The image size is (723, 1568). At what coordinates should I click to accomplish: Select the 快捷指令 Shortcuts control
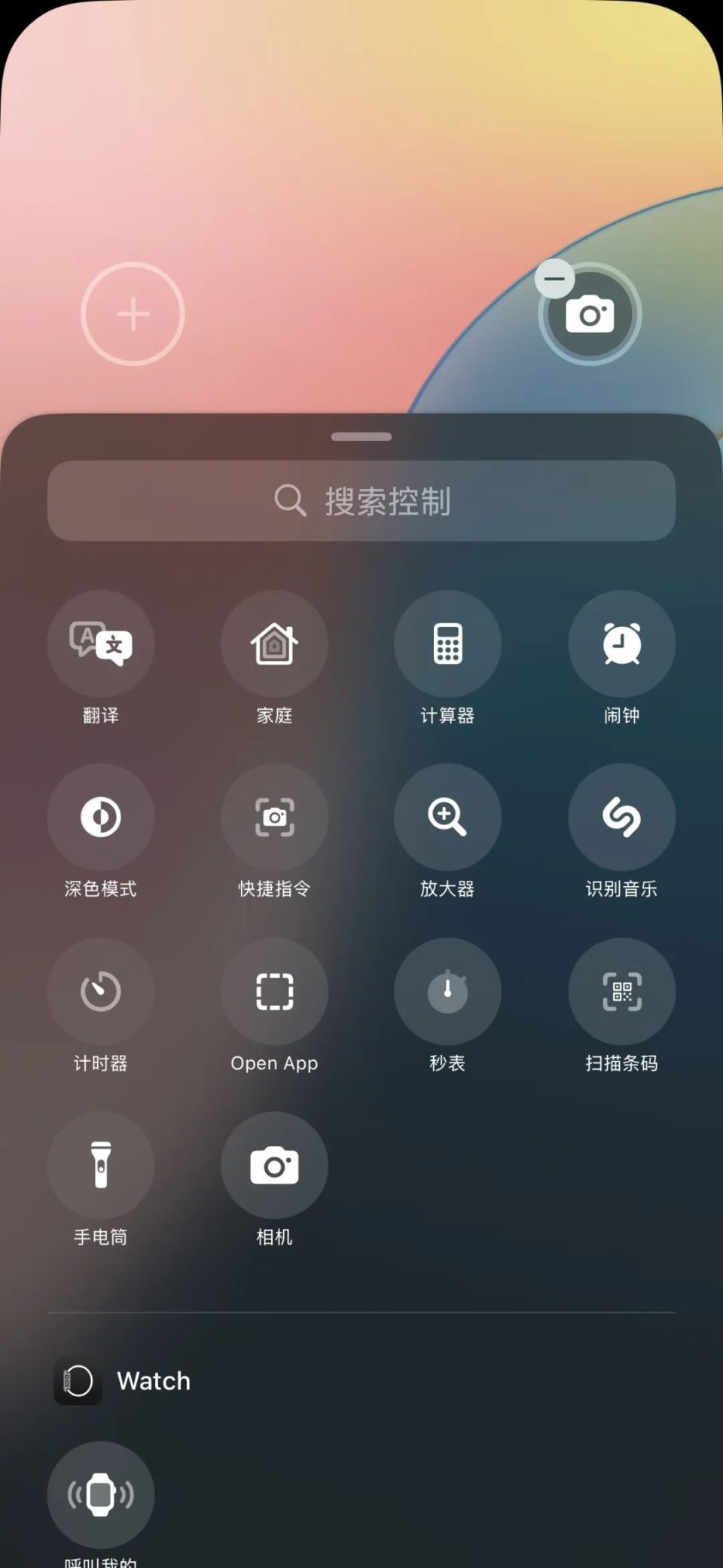pos(275,816)
